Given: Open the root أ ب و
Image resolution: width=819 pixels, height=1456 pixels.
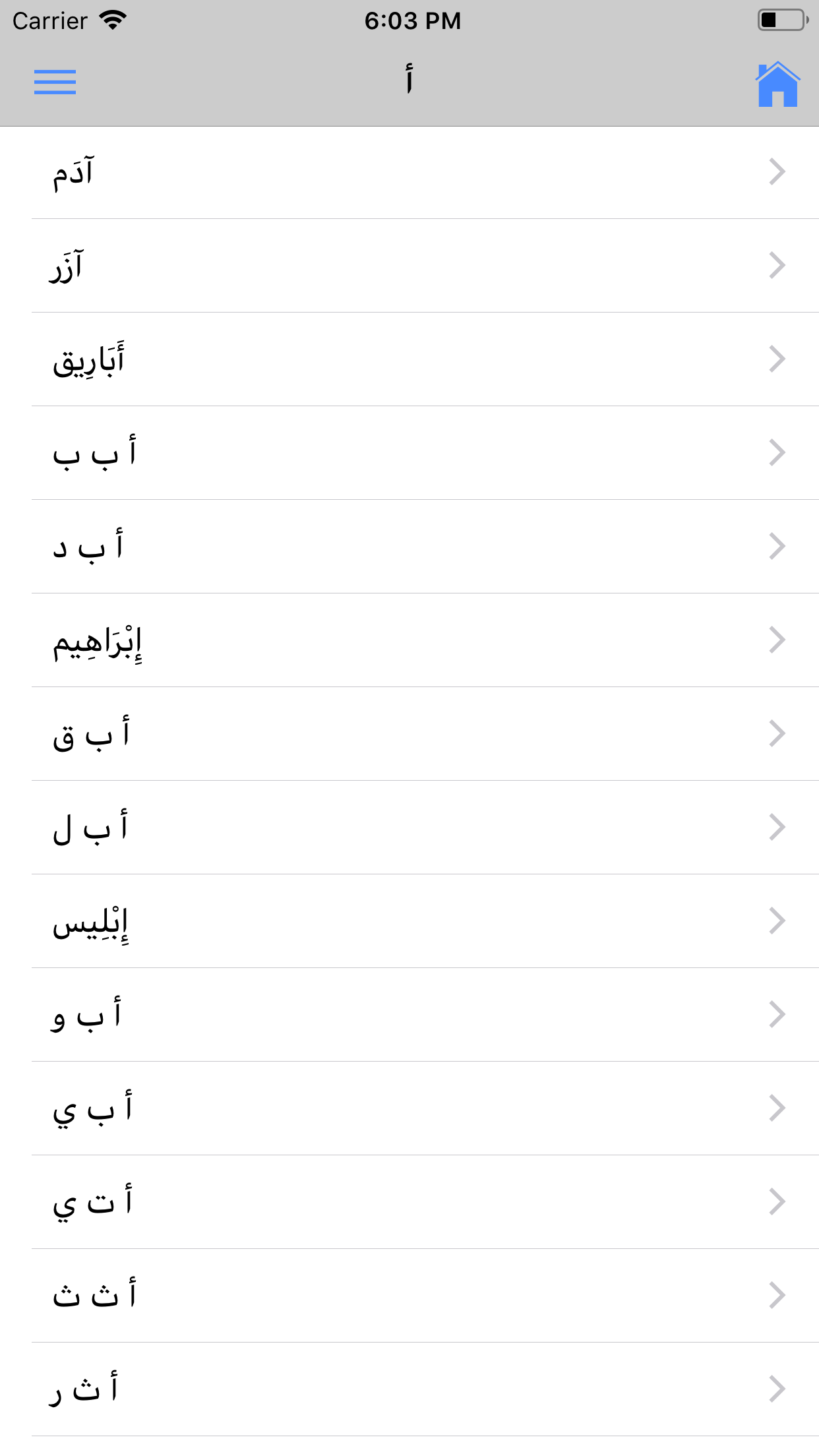Looking at the screenshot, I should click(x=409, y=1016).
